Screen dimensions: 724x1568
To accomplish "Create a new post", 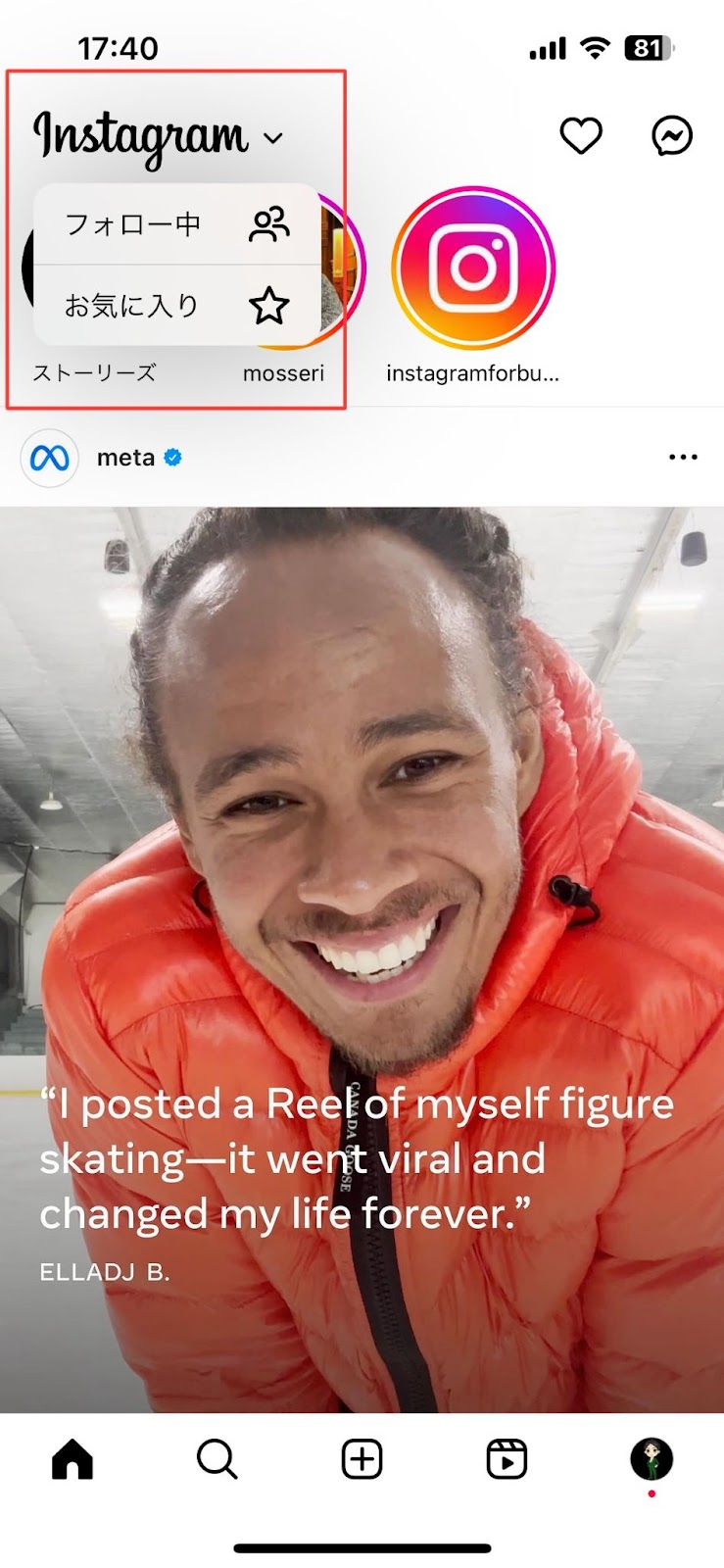I will (362, 1459).
